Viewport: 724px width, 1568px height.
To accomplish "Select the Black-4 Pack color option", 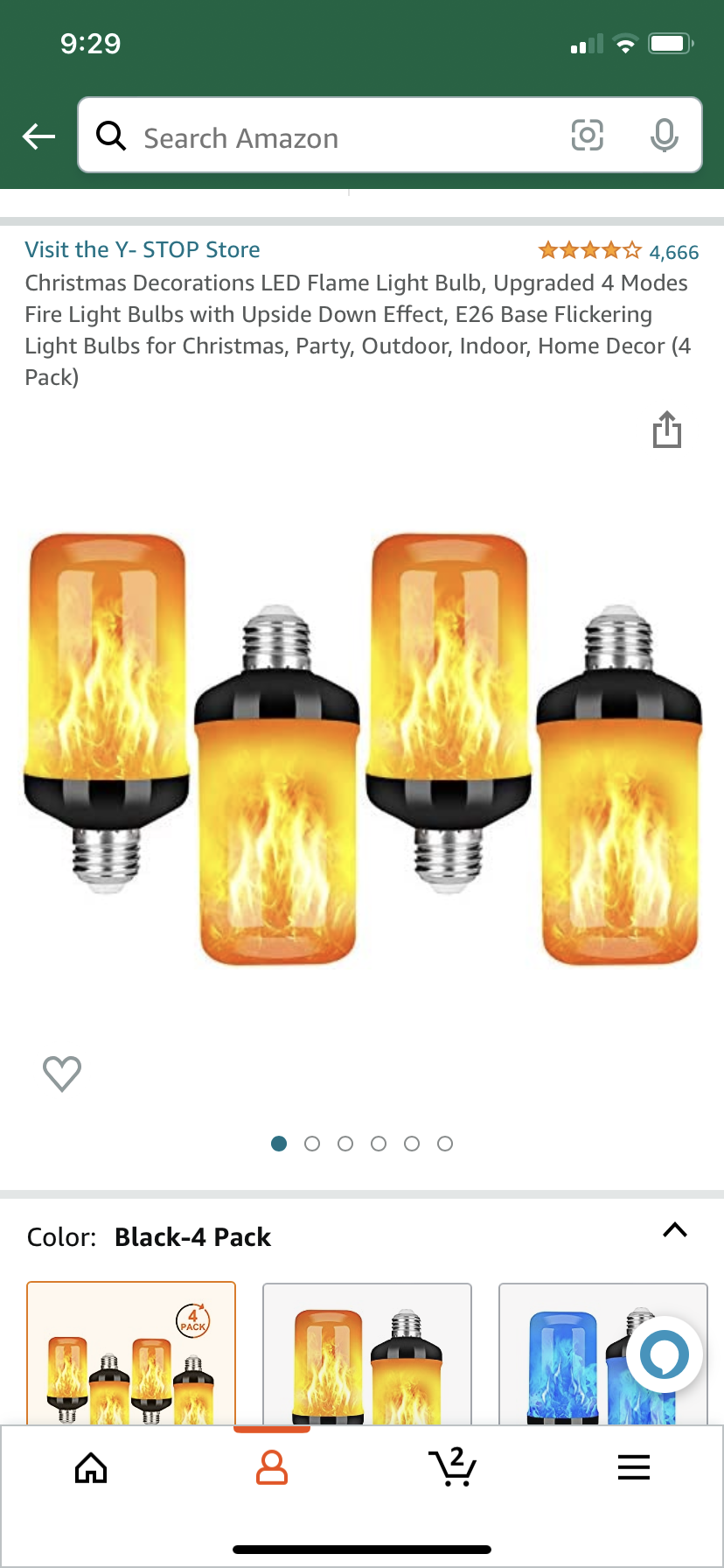I will [x=131, y=1353].
